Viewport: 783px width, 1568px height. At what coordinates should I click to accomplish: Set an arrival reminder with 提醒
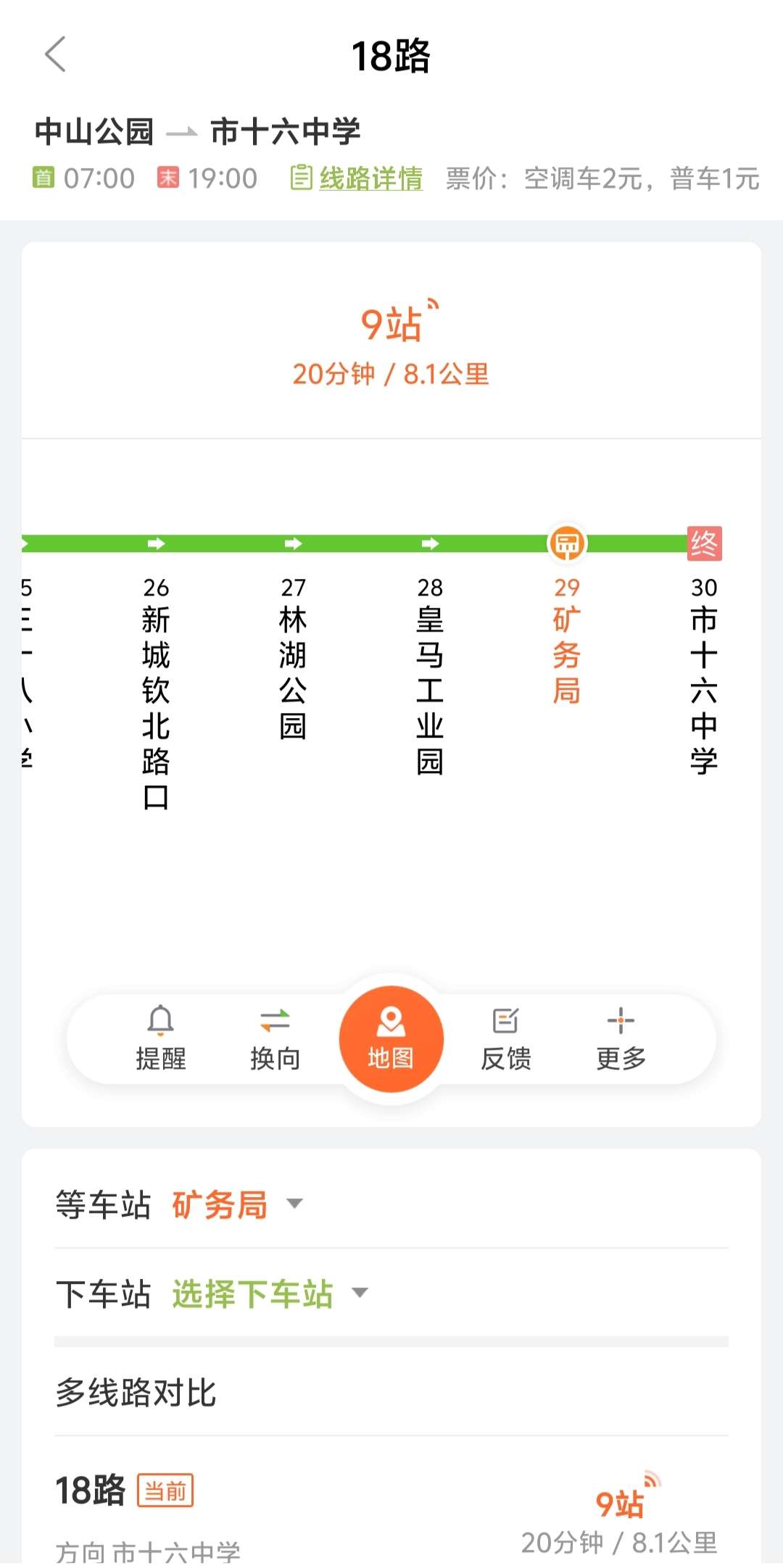(160, 1039)
